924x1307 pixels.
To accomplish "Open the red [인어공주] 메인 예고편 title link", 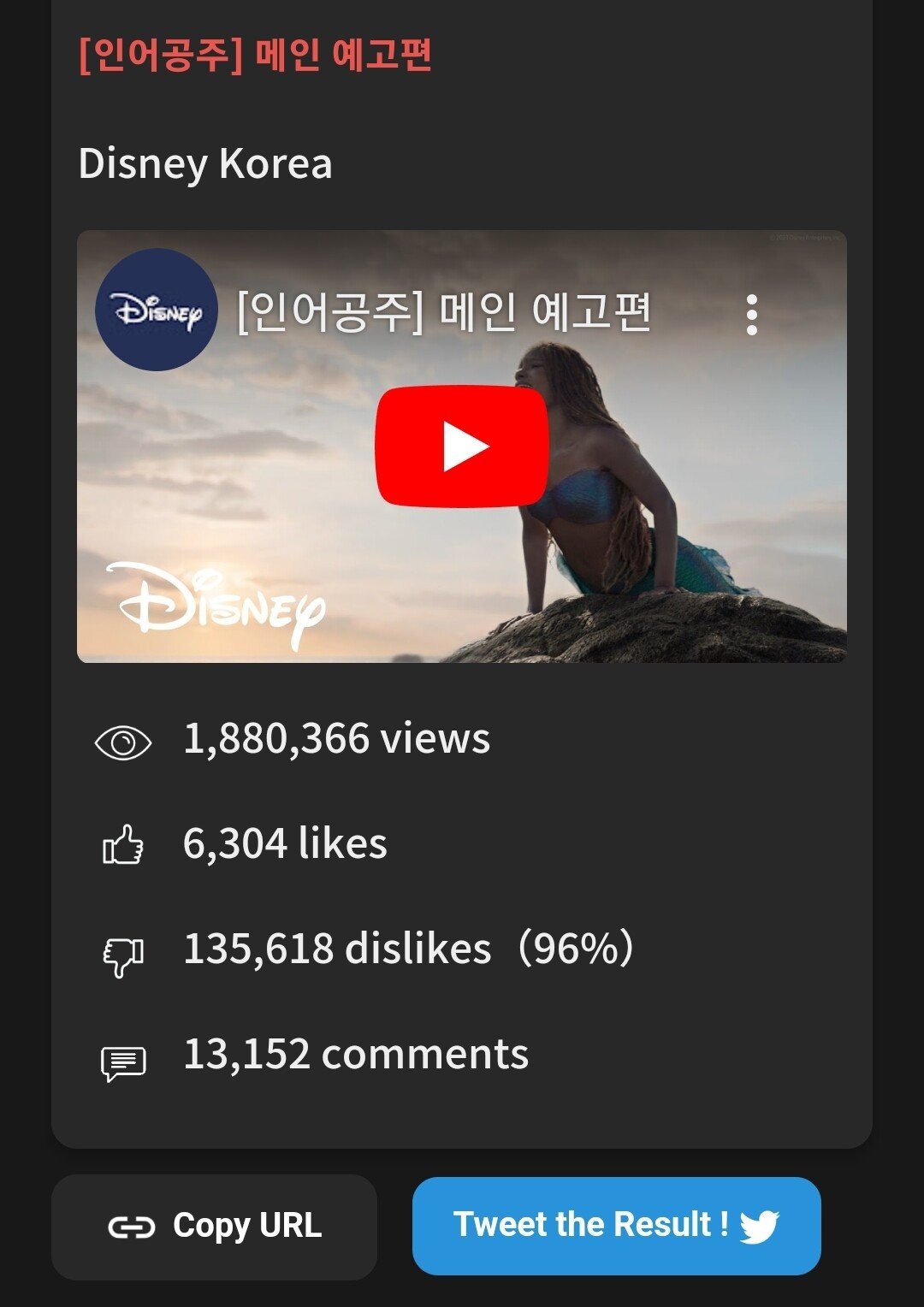I will coord(255,55).
